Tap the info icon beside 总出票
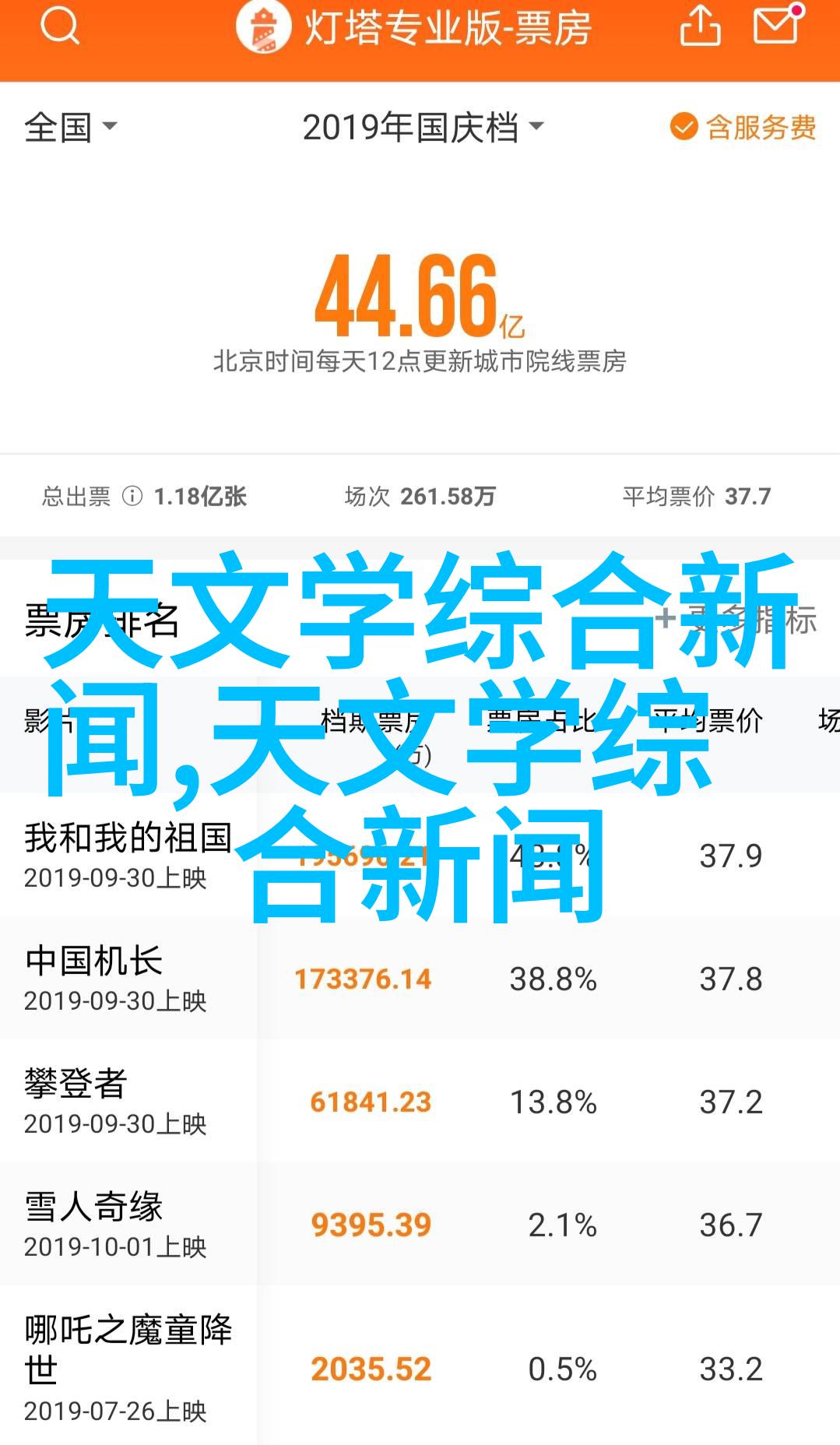Image resolution: width=840 pixels, height=1445 pixels. [x=132, y=496]
